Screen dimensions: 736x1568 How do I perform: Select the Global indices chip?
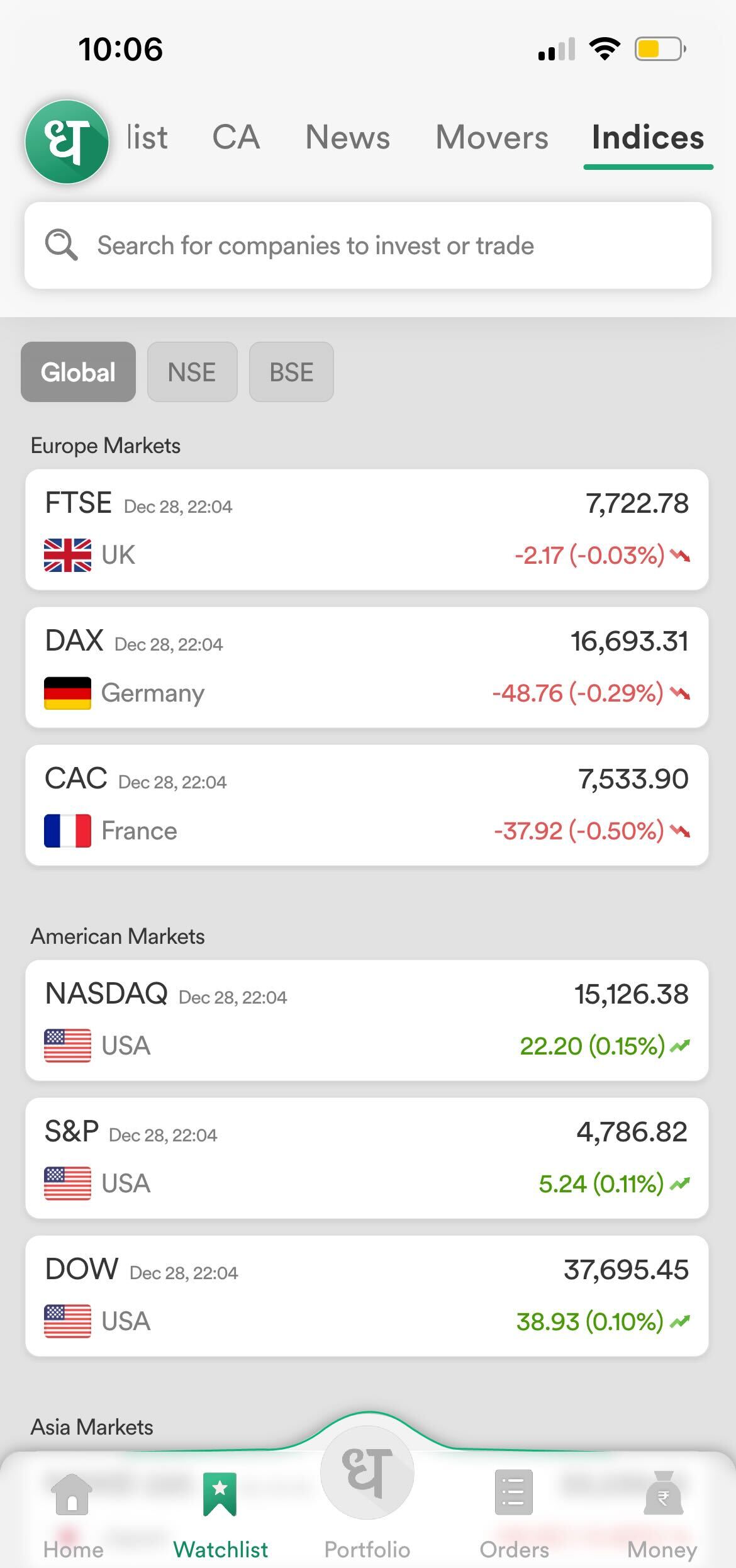[78, 372]
